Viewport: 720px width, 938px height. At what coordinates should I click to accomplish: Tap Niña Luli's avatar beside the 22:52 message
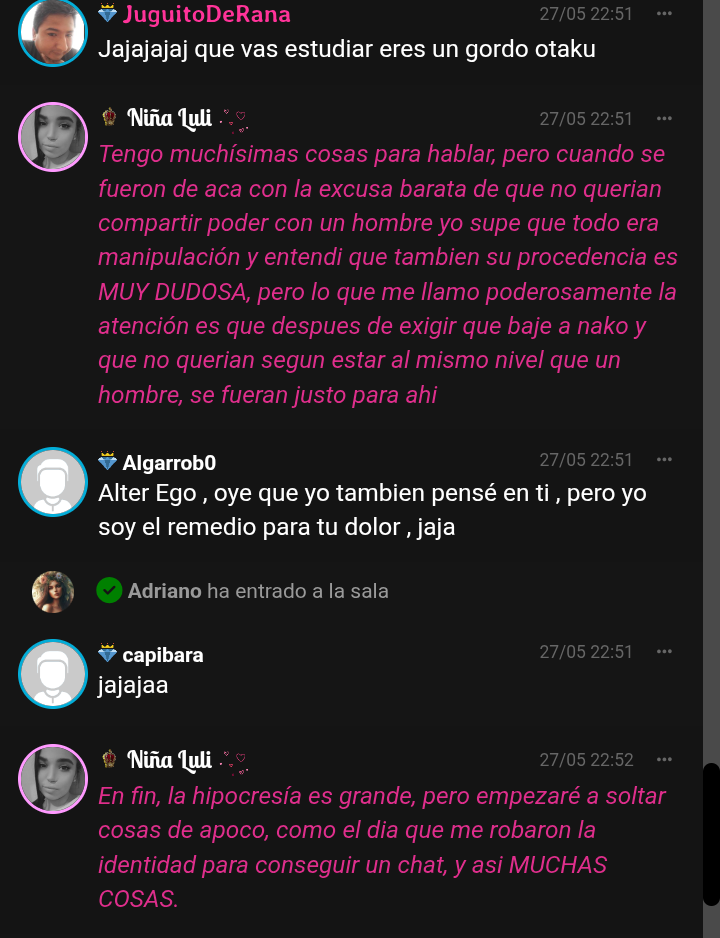point(53,779)
